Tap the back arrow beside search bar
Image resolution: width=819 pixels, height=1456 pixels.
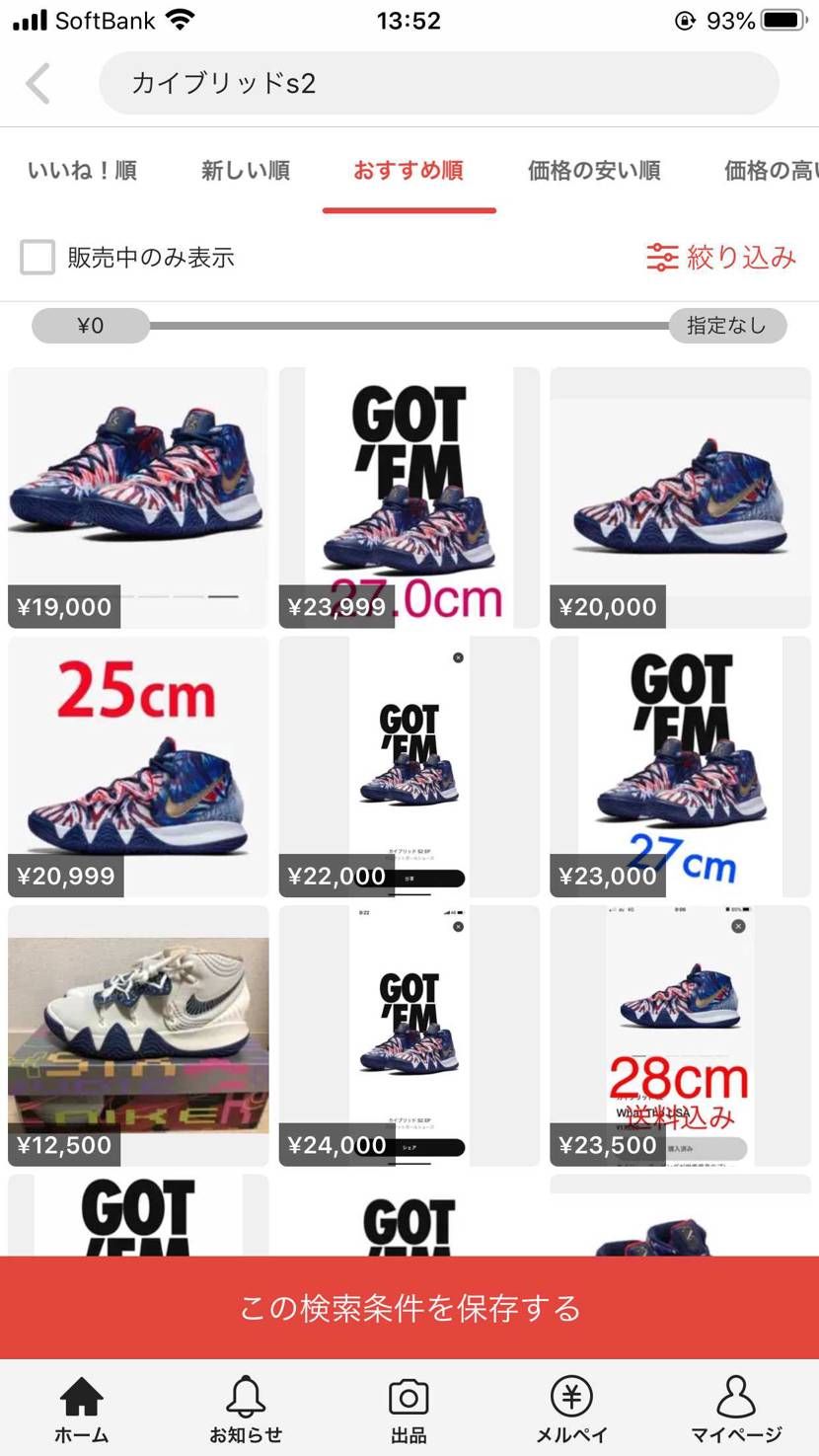pos(37,84)
